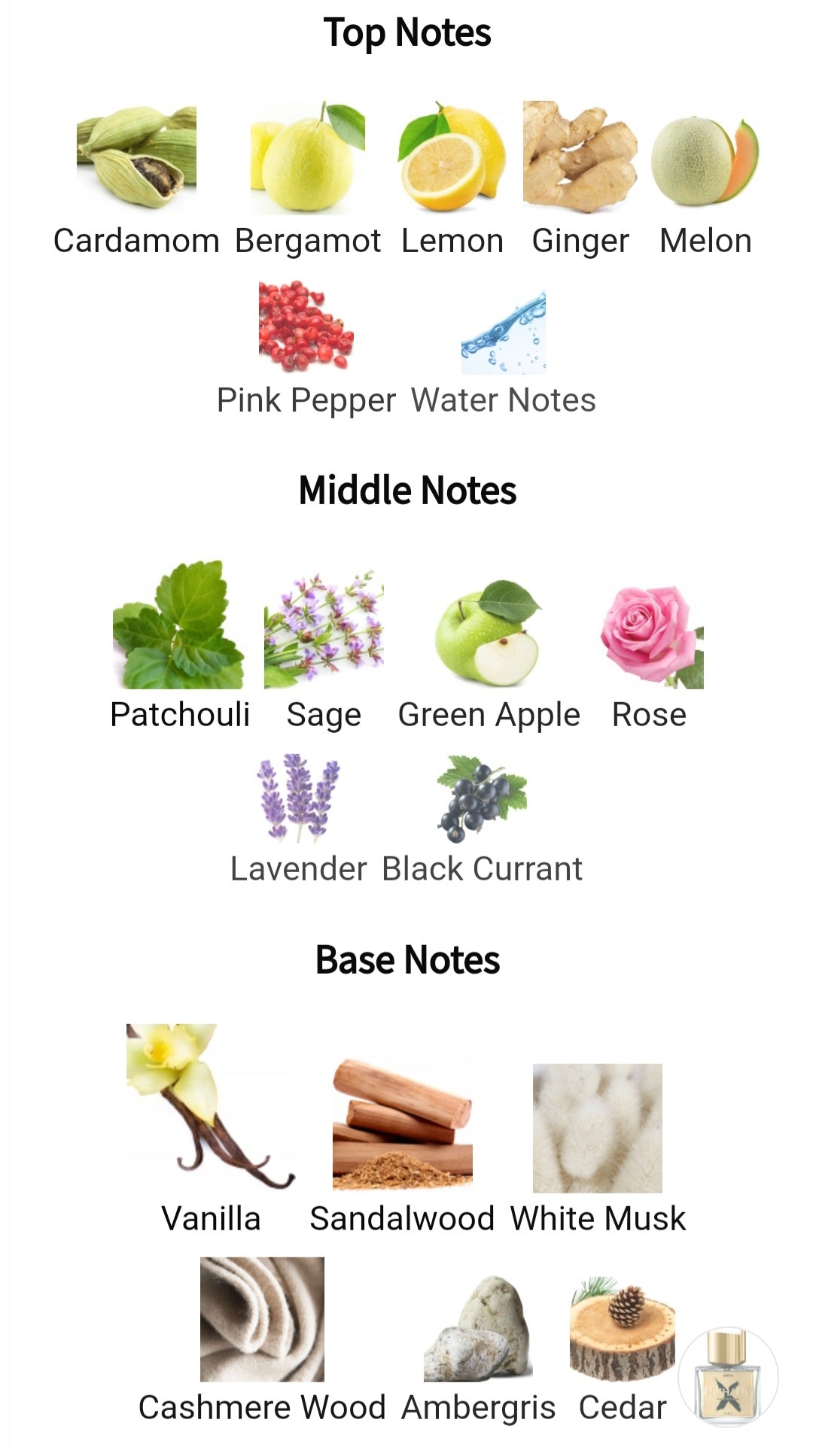Open the floating perfume bottle thumbnail

[728, 1377]
